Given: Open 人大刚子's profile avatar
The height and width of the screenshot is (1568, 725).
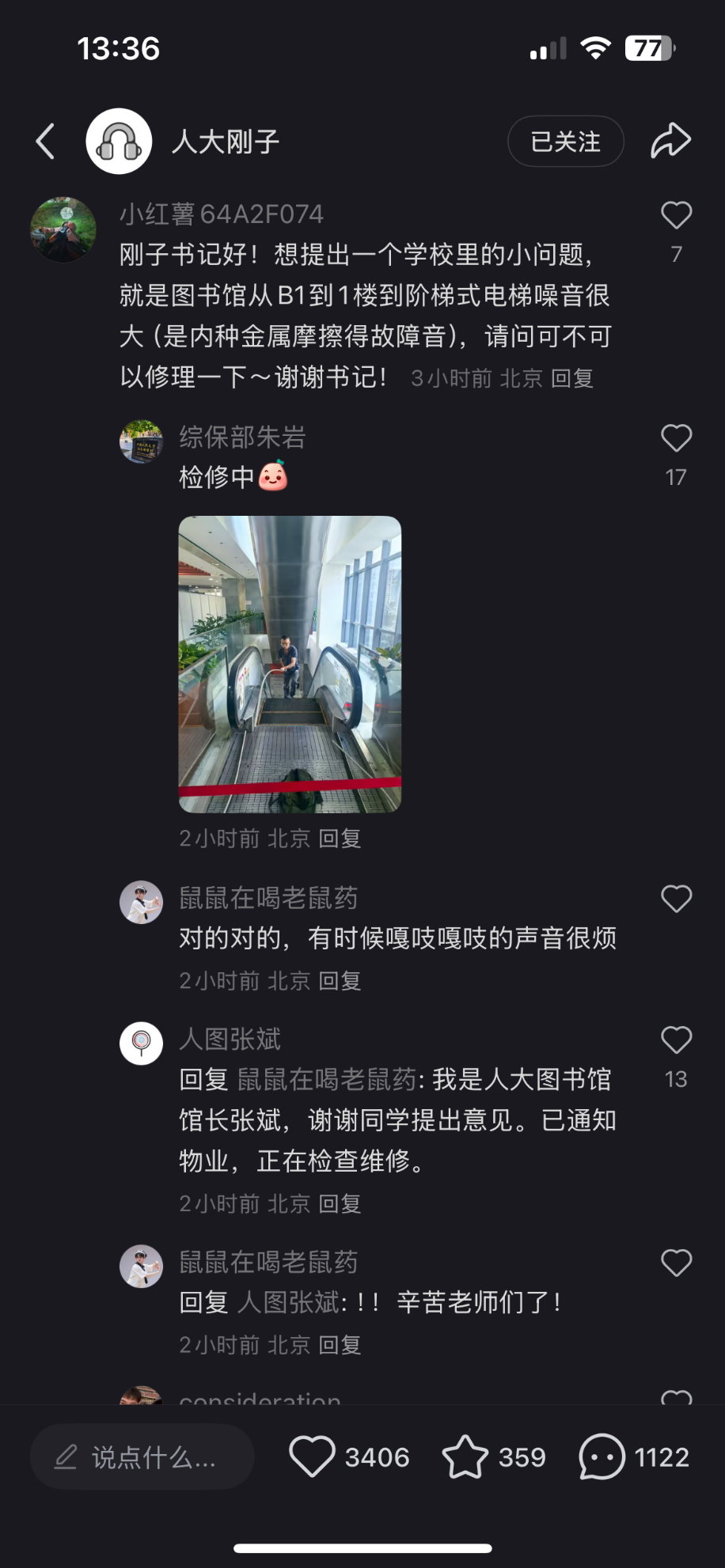Looking at the screenshot, I should [119, 142].
